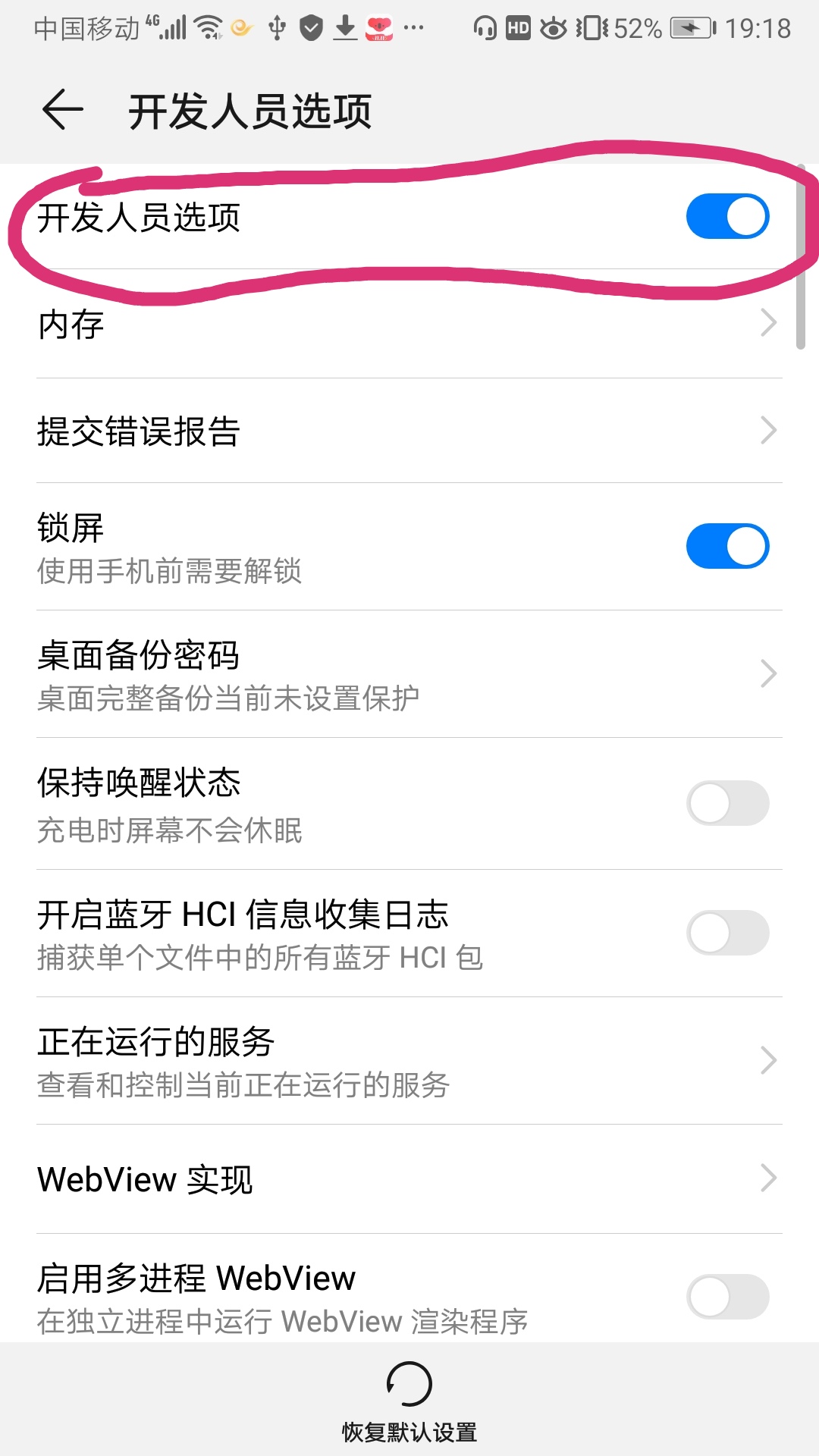The image size is (819, 1456).
Task: Turn off the 开发人员选项 switch
Action: 726,217
